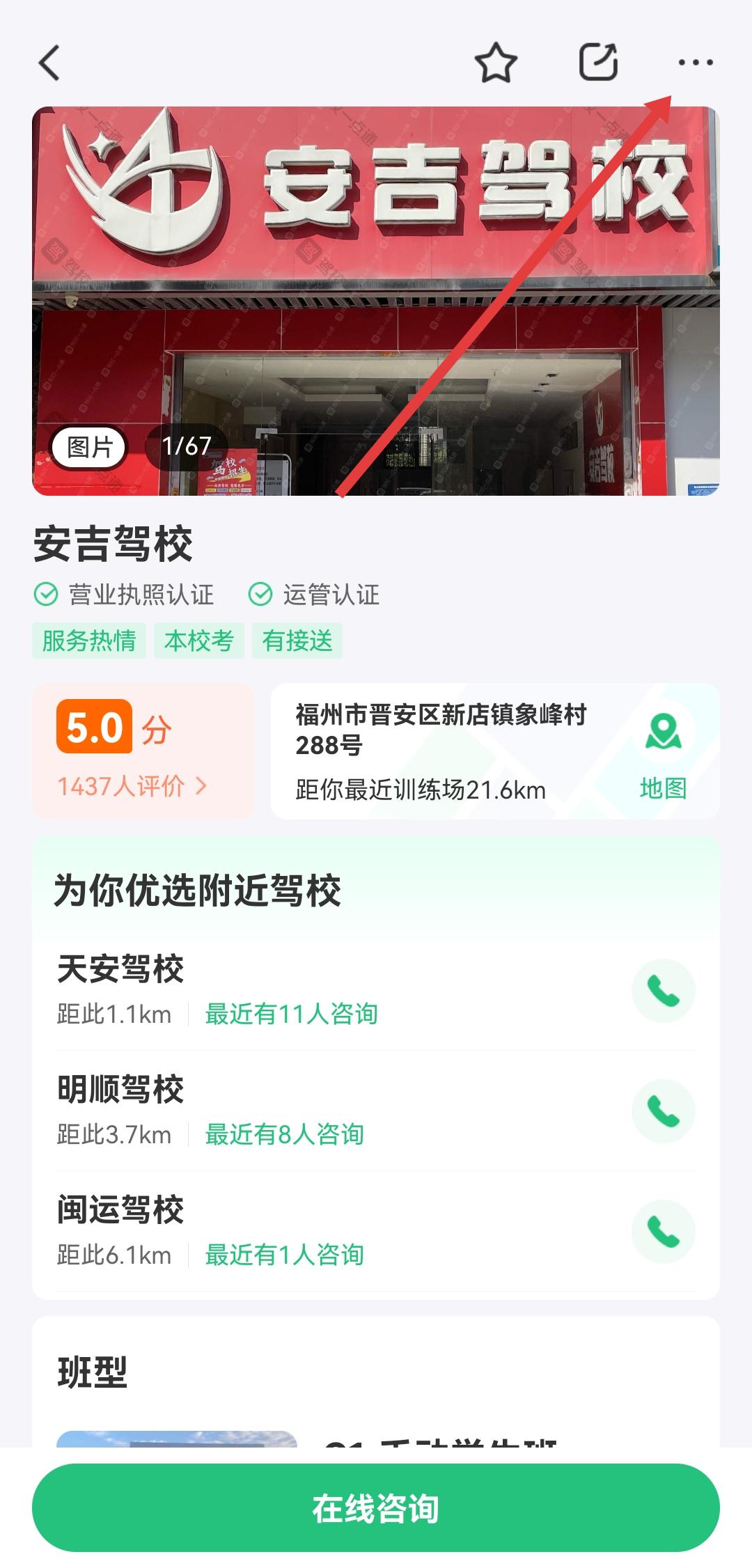Open the three-dot overflow menu

pyautogui.click(x=695, y=63)
